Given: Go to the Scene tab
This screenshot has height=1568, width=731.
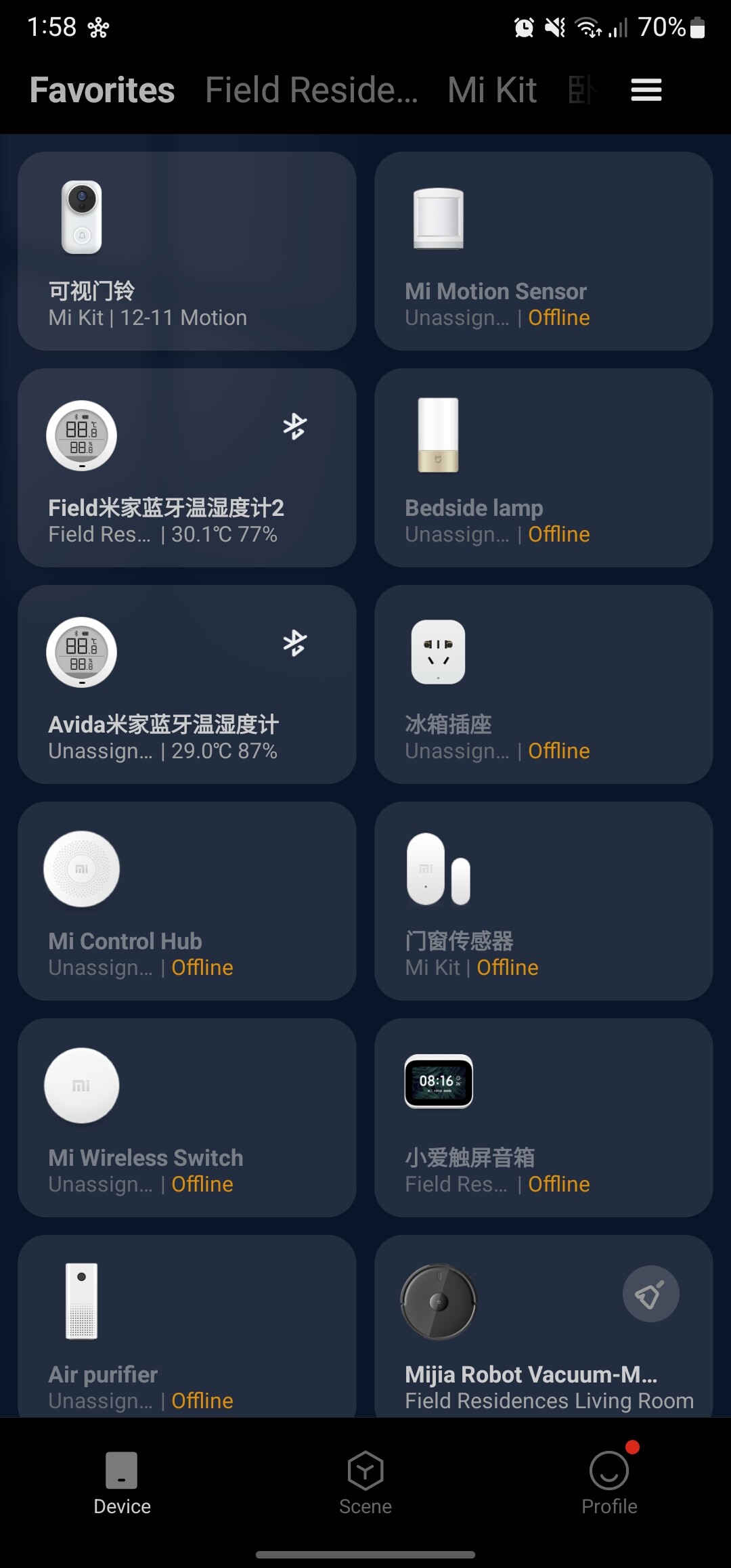Looking at the screenshot, I should [365, 1483].
